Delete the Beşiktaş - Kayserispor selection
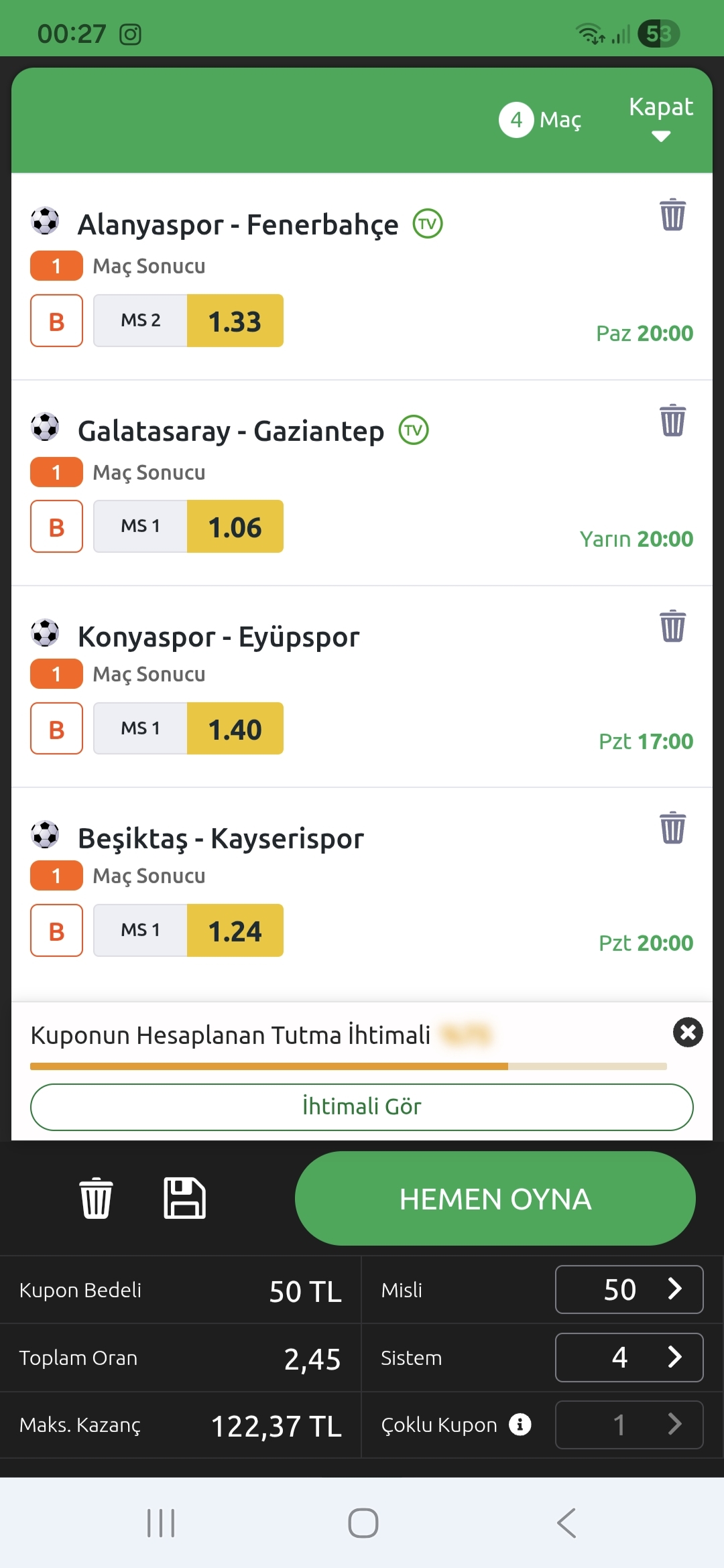 (x=672, y=828)
